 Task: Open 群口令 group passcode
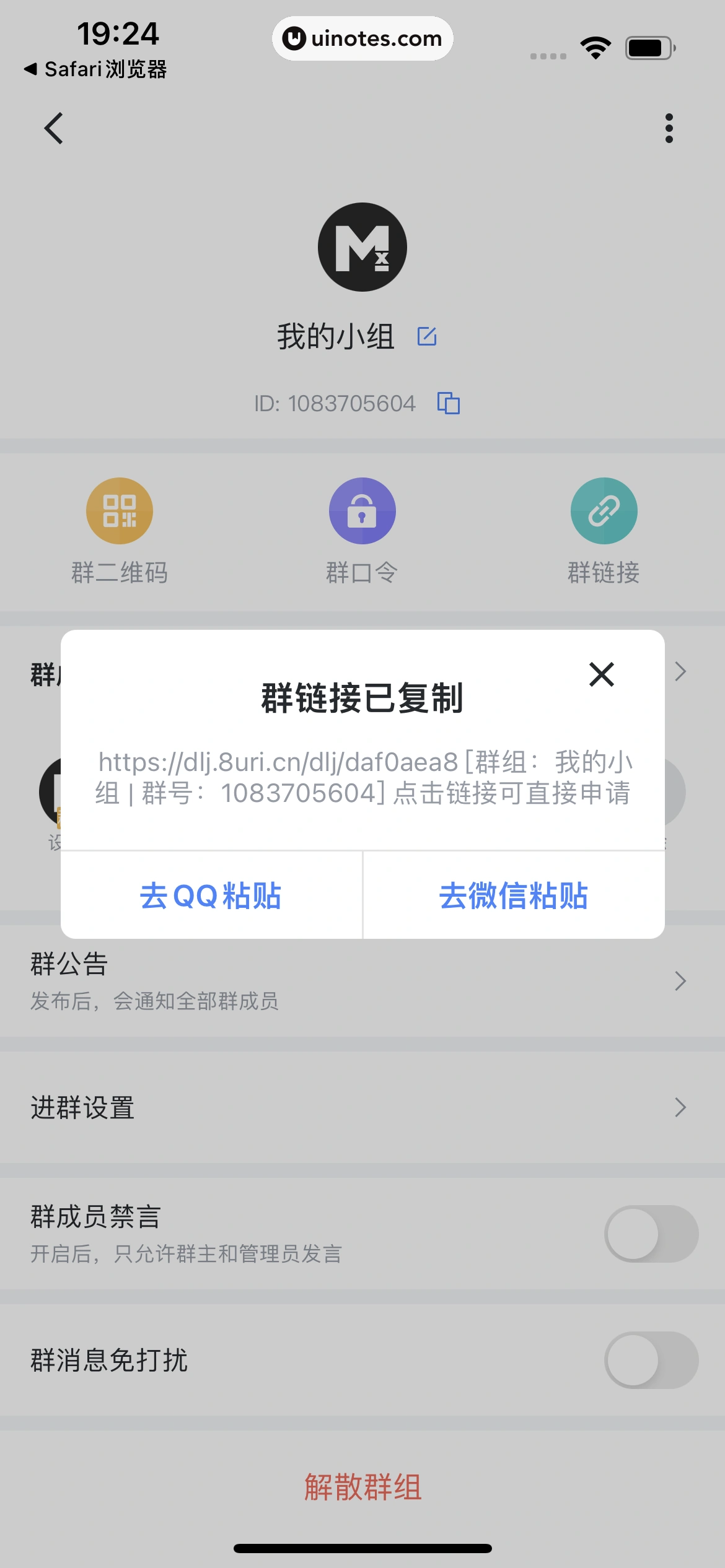pyautogui.click(x=362, y=512)
